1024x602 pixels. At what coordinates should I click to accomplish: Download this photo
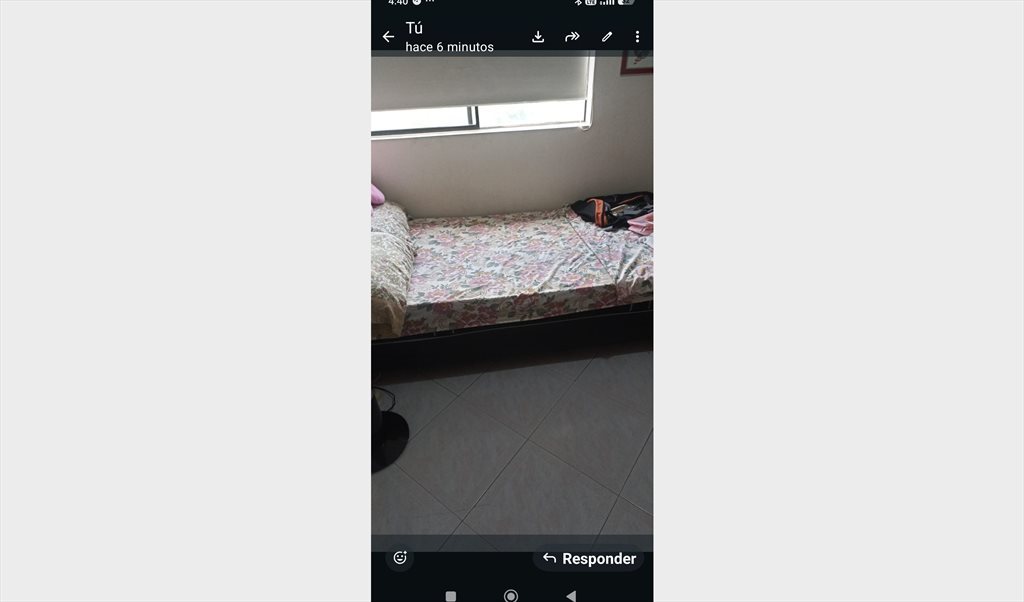click(538, 37)
